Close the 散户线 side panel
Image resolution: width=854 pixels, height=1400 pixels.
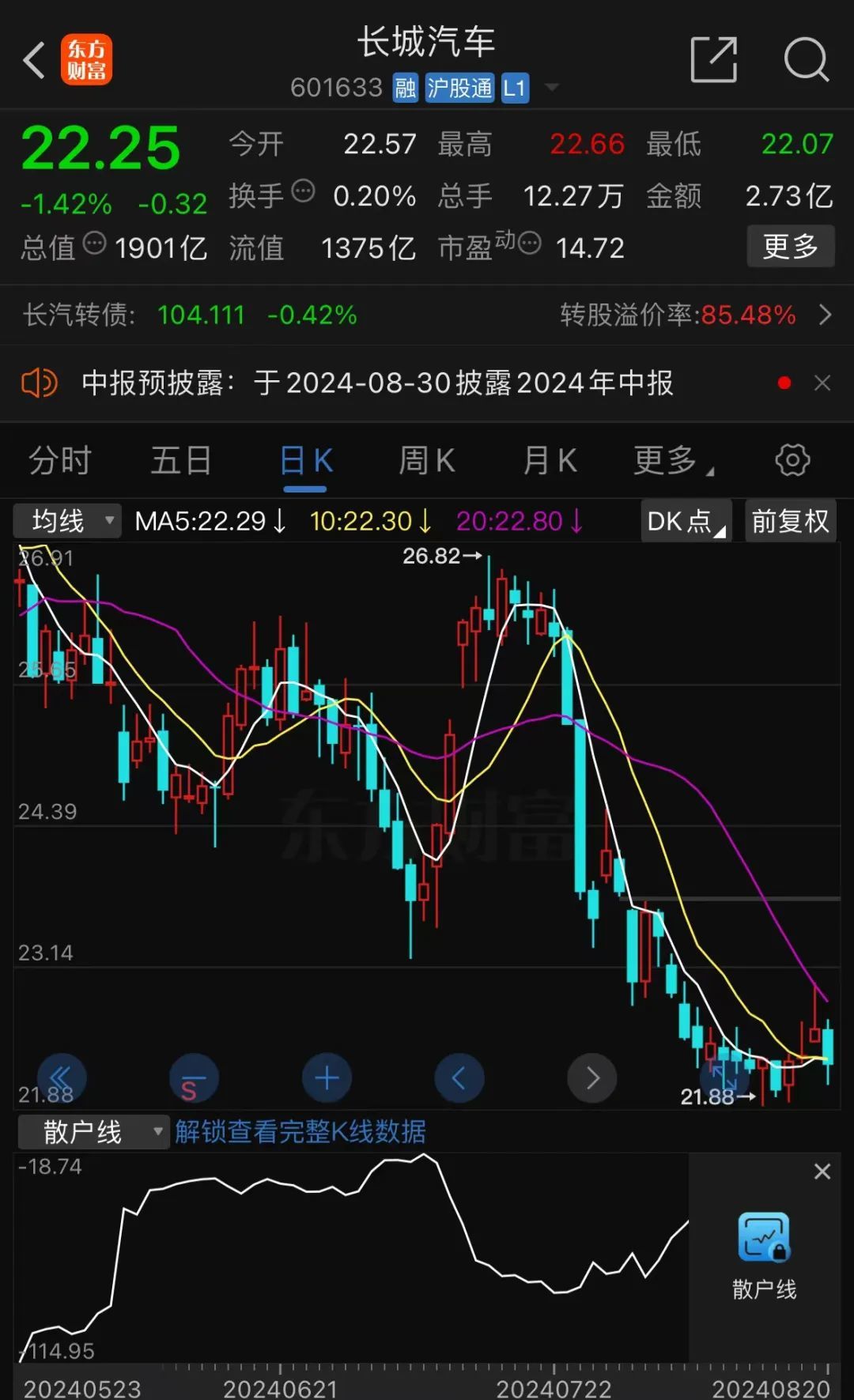(x=822, y=1172)
